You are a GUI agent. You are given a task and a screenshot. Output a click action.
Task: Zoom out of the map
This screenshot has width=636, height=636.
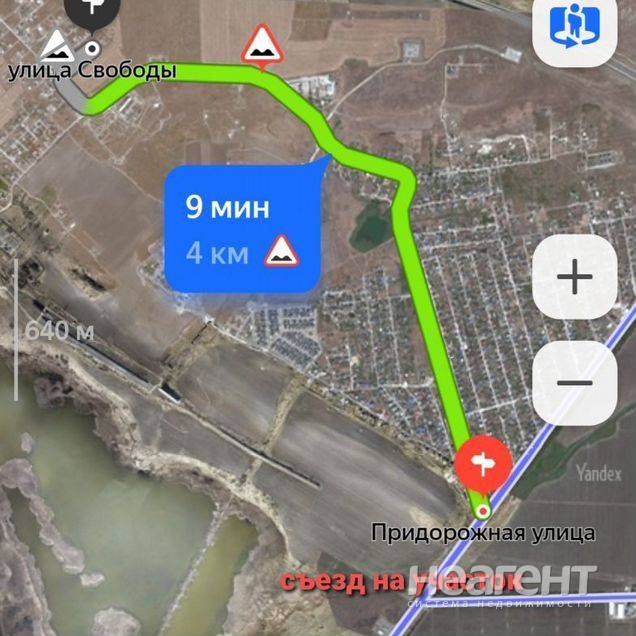pyautogui.click(x=575, y=383)
